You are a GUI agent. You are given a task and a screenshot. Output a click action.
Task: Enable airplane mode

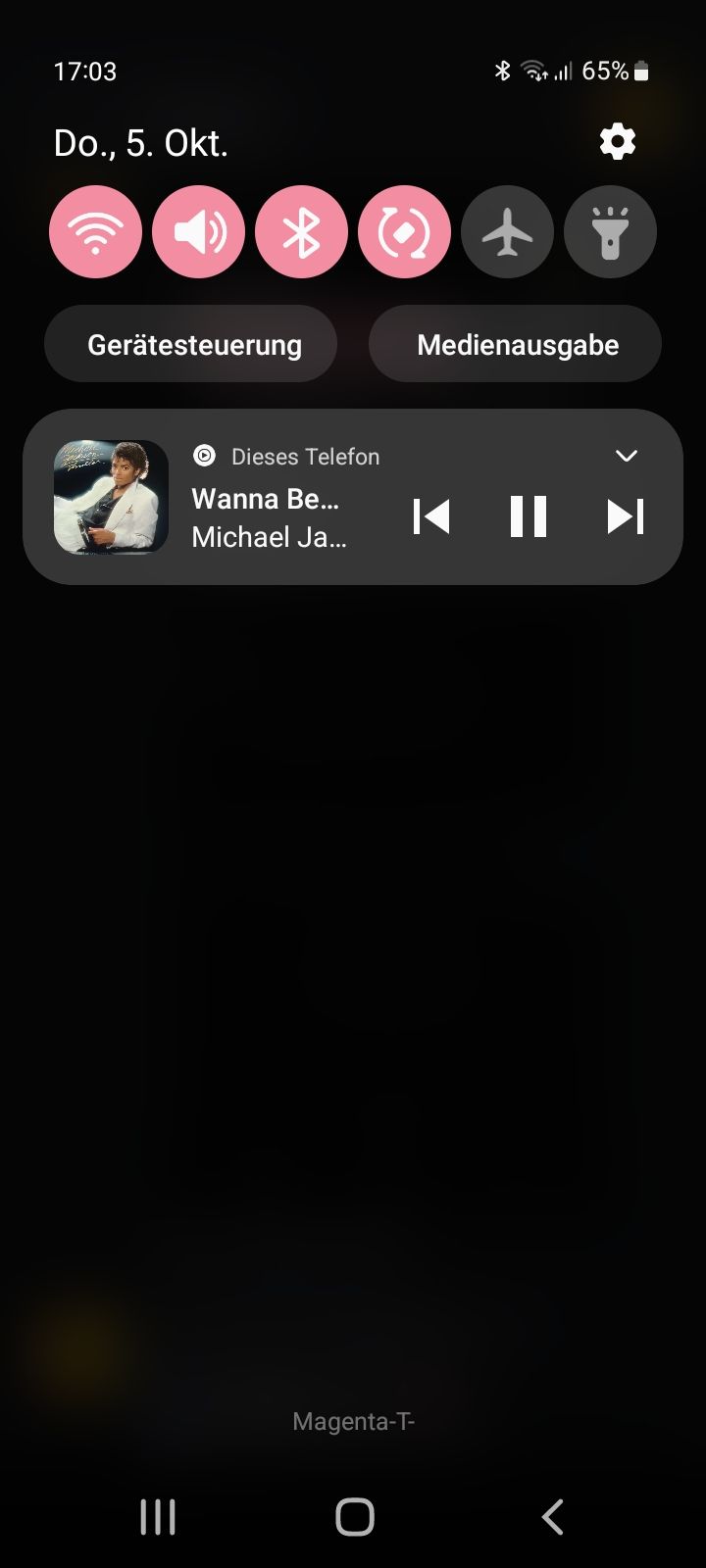[507, 233]
